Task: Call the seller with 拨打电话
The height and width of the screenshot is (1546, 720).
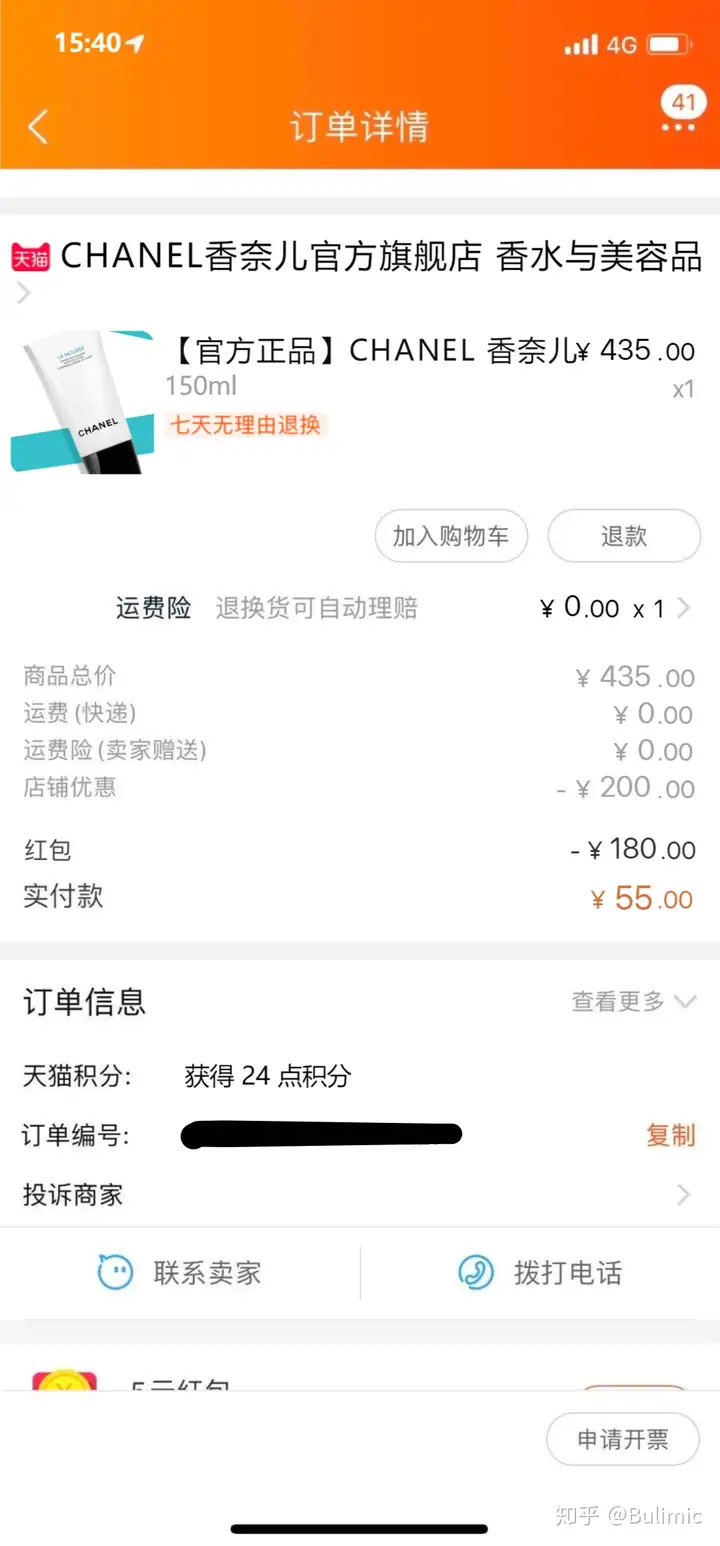Action: (x=540, y=1273)
